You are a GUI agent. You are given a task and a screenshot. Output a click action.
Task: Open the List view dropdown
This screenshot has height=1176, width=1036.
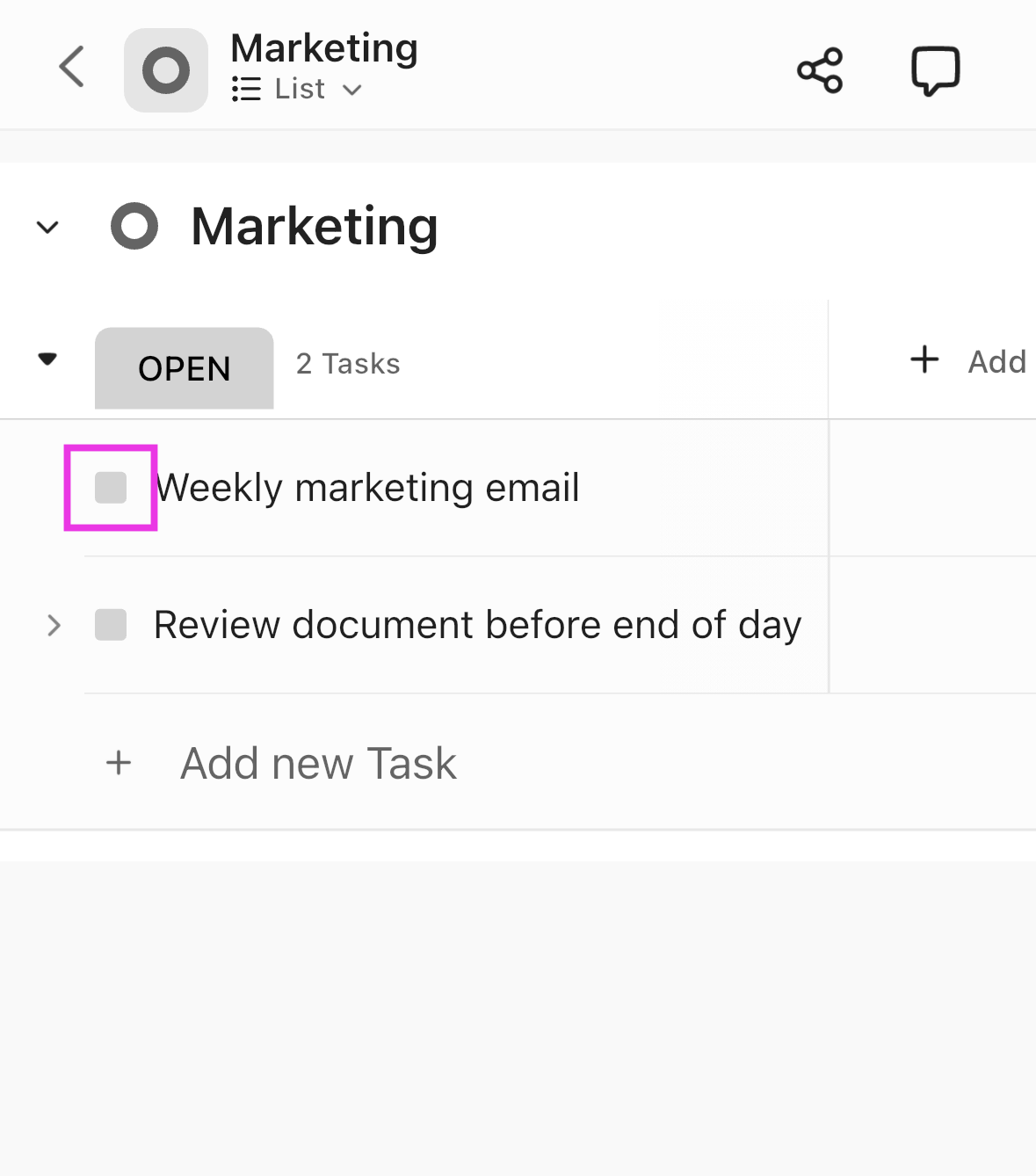click(299, 90)
